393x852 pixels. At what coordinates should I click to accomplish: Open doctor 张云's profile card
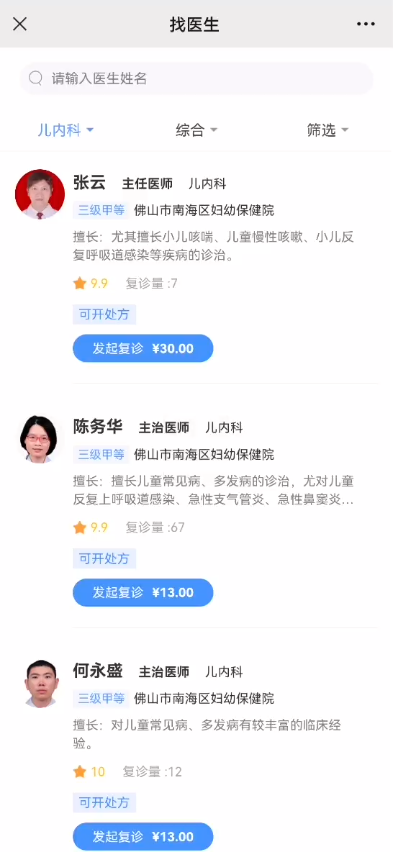tap(196, 268)
